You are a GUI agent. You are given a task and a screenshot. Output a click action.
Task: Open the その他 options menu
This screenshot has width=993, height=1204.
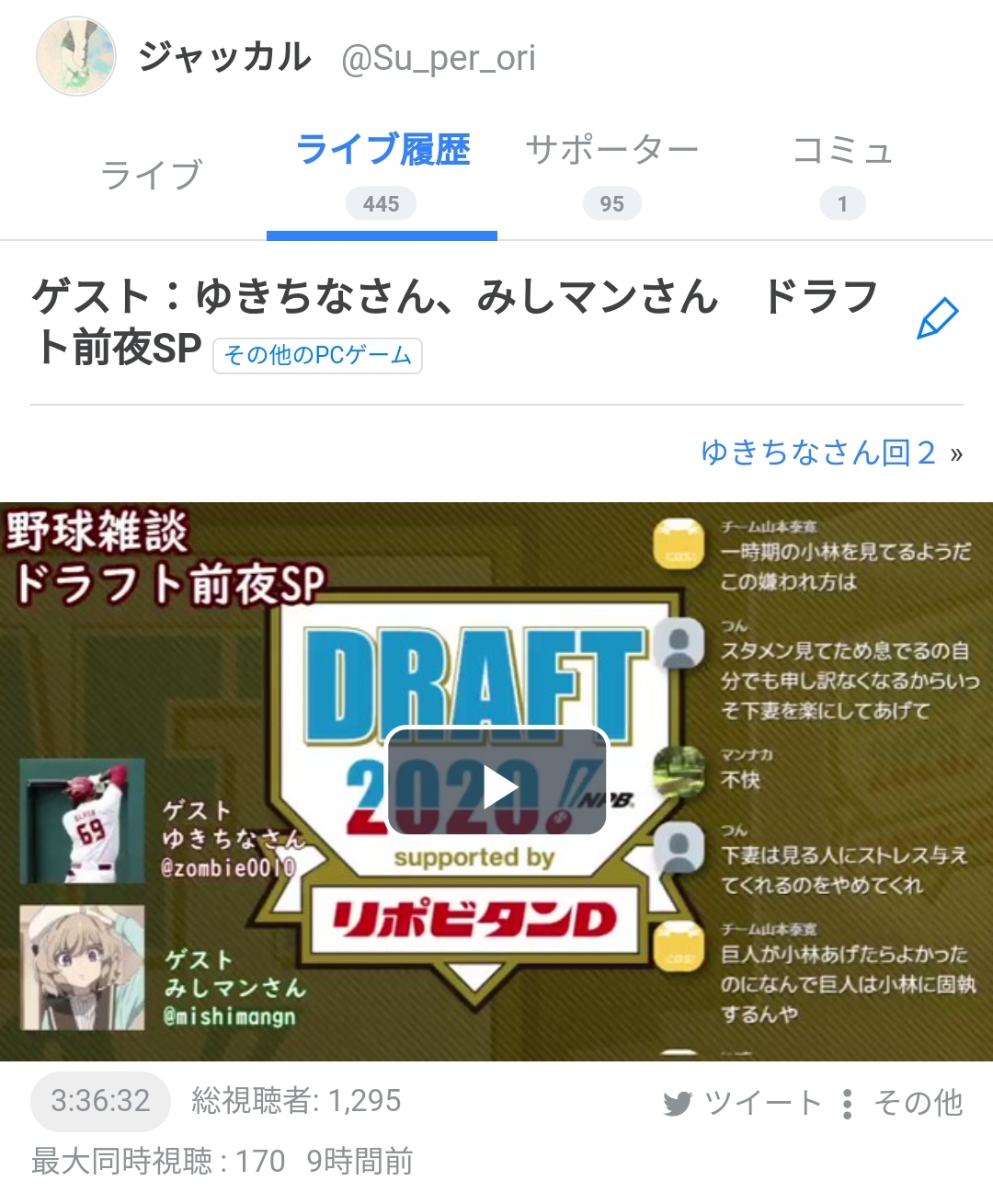pos(903,1103)
